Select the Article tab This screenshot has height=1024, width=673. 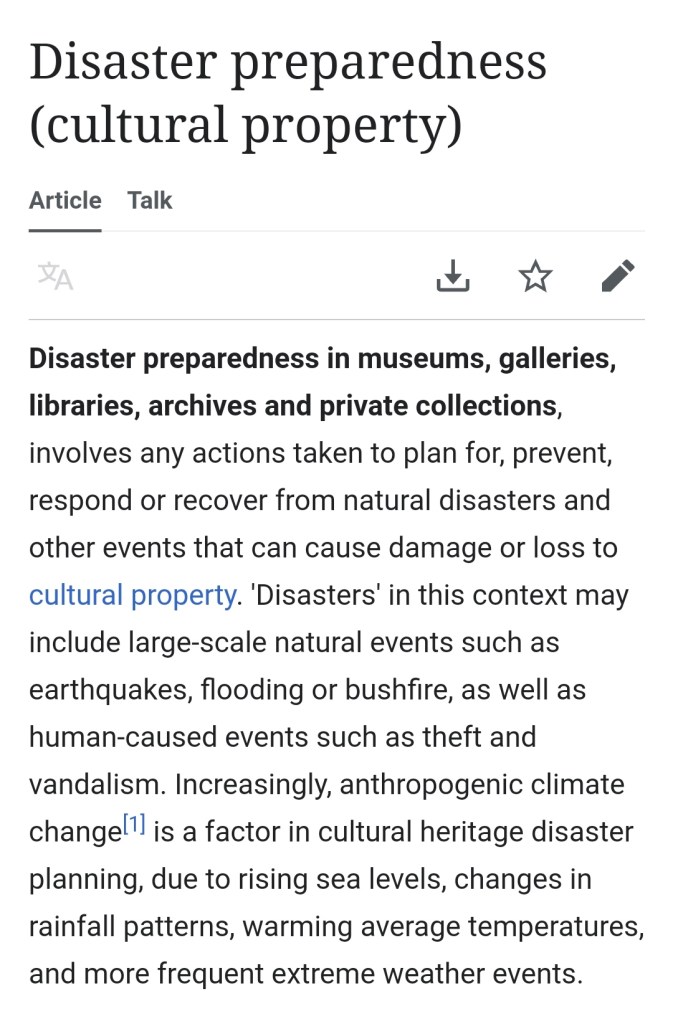(65, 201)
